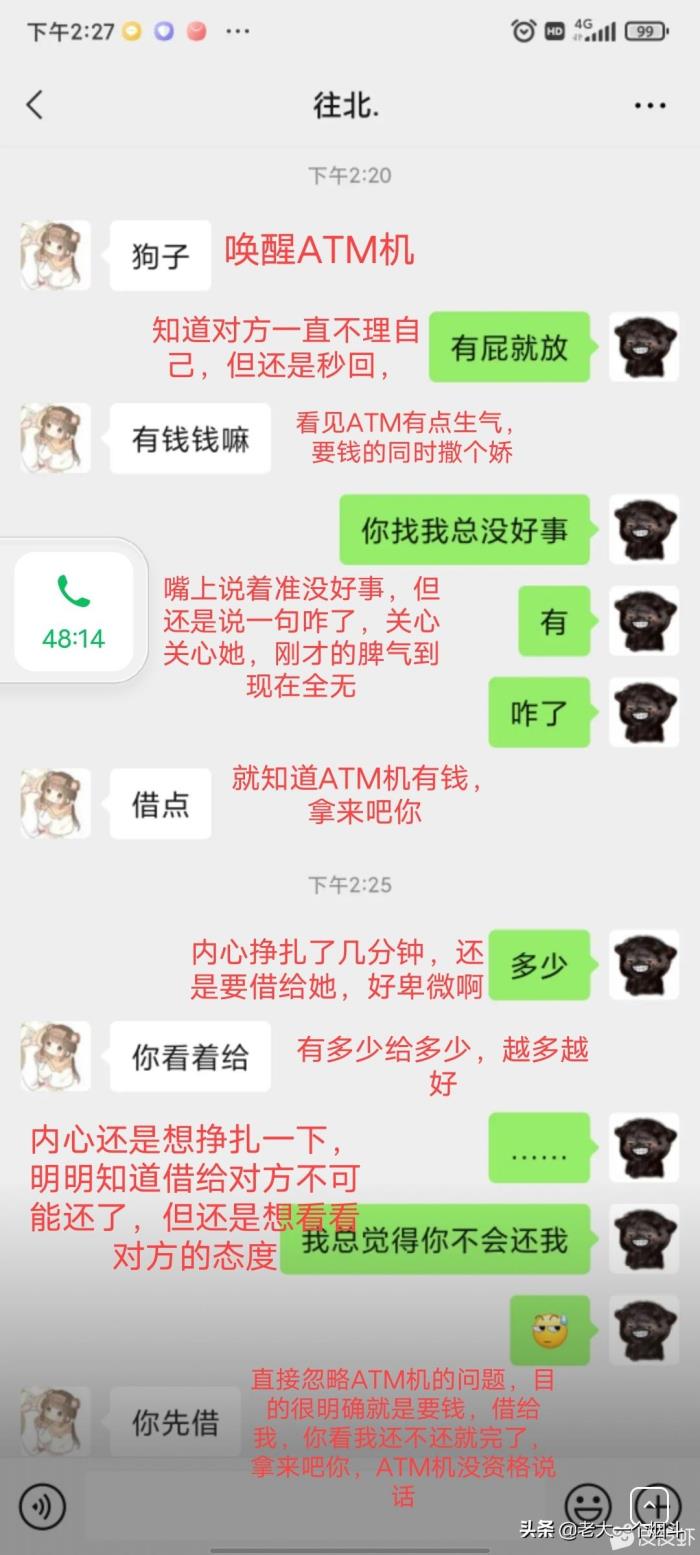Switch to voice message input
The height and width of the screenshot is (1555, 700).
click(42, 1506)
